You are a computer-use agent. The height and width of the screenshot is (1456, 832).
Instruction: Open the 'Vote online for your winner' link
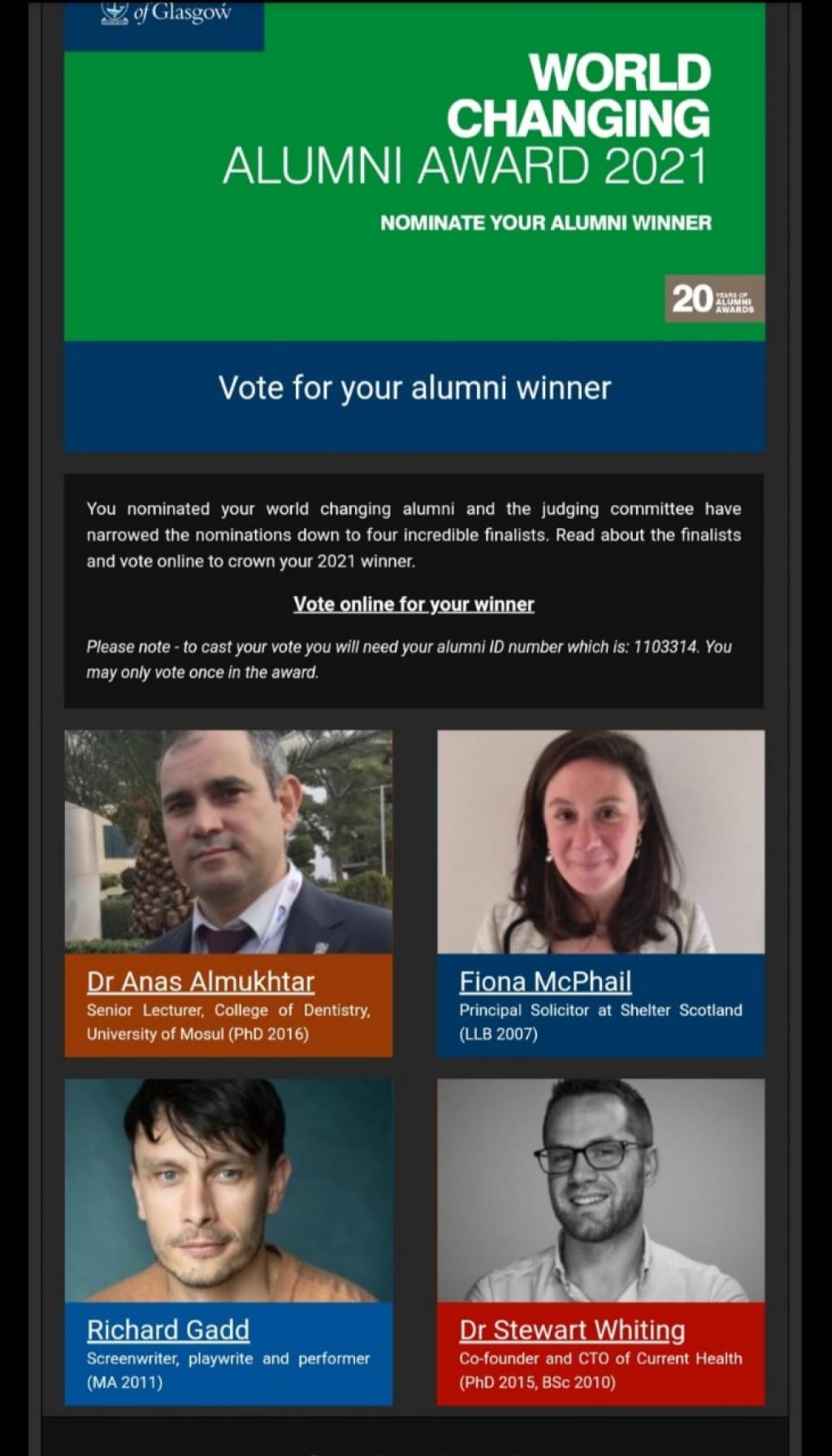(x=414, y=604)
